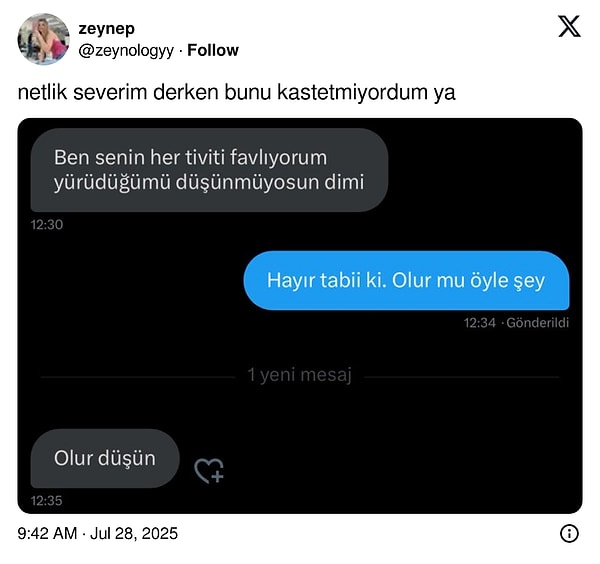Open the 9:42 AM · Jul 28, 2025 timestamp
Image resolution: width=600 pixels, height=564 pixels.
(98, 533)
